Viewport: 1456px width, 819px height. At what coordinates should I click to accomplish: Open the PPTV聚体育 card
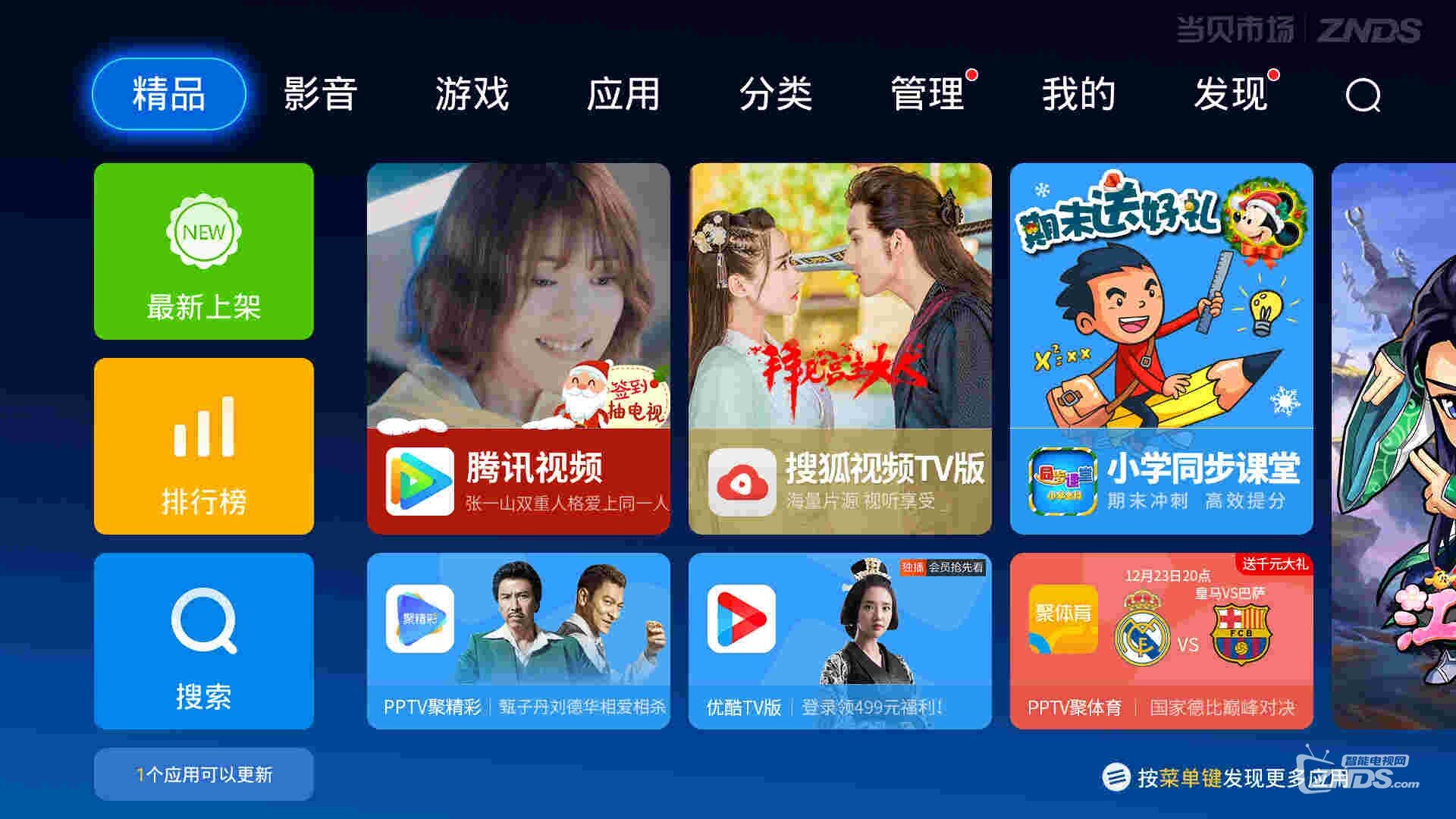tap(1161, 641)
